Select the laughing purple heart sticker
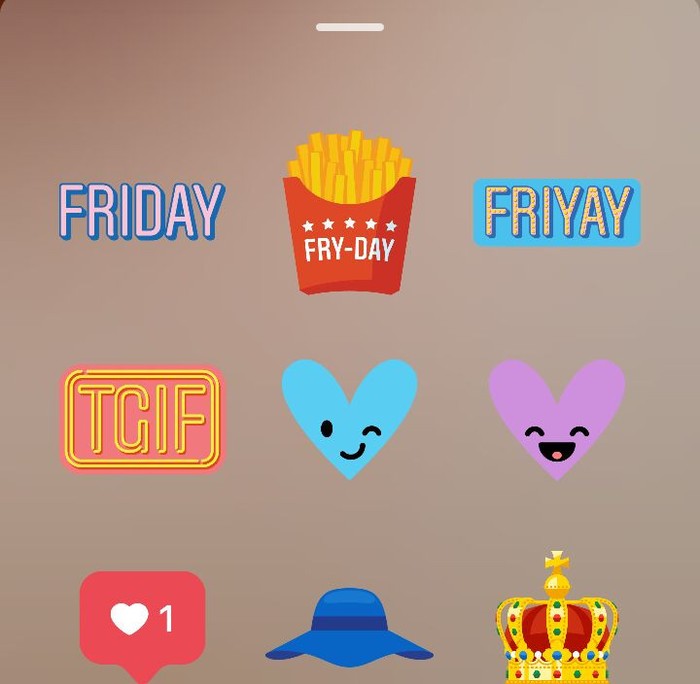 [557, 416]
